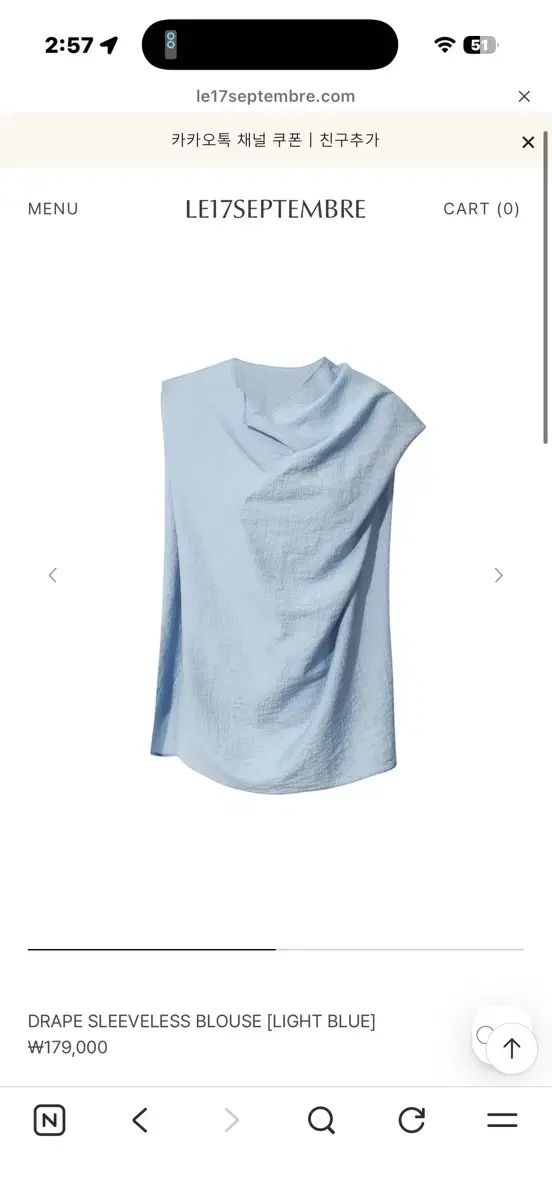This screenshot has width=552, height=1200.
Task: Show the next product image
Action: point(498,575)
